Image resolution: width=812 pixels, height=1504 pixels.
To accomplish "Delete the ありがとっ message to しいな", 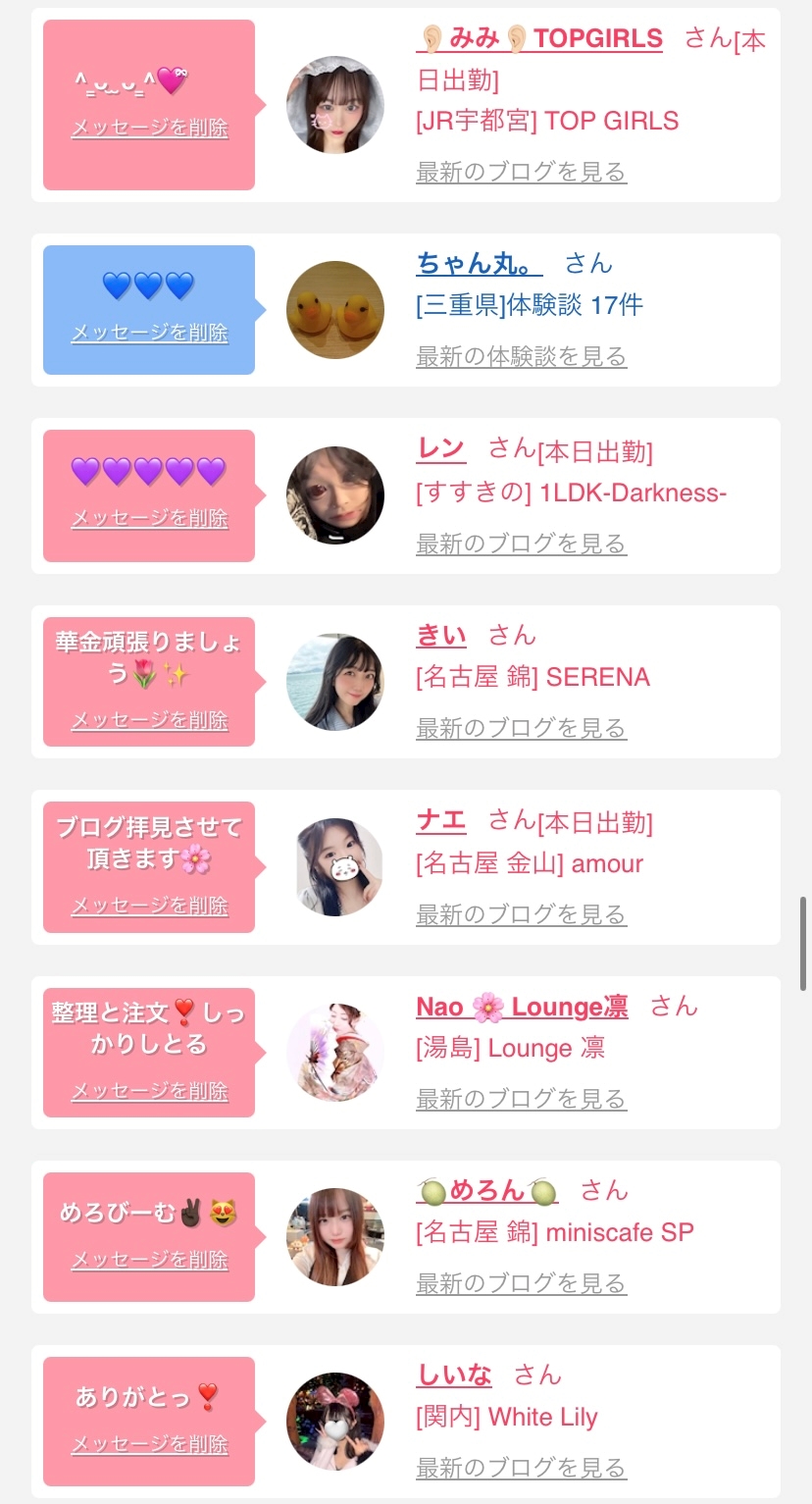I will 149,1445.
